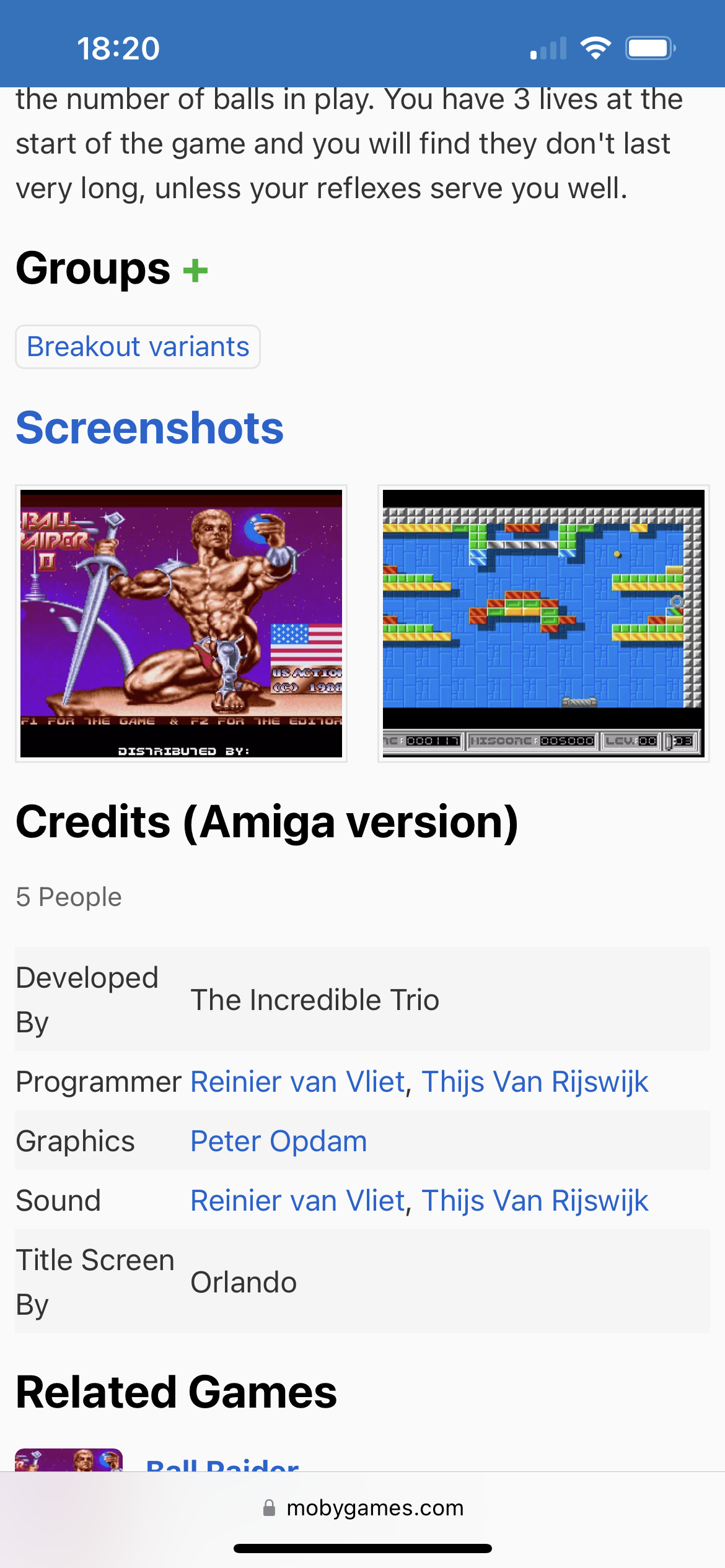Viewport: 725px width, 1568px height.
Task: Open Reinier van Vliet in Programmer row
Action: pyautogui.click(x=297, y=1082)
